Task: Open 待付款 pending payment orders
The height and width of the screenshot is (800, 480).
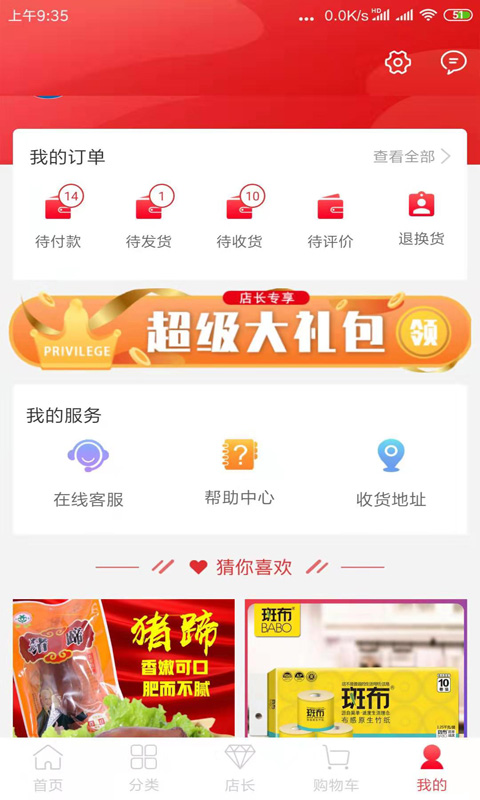Action: tap(58, 216)
